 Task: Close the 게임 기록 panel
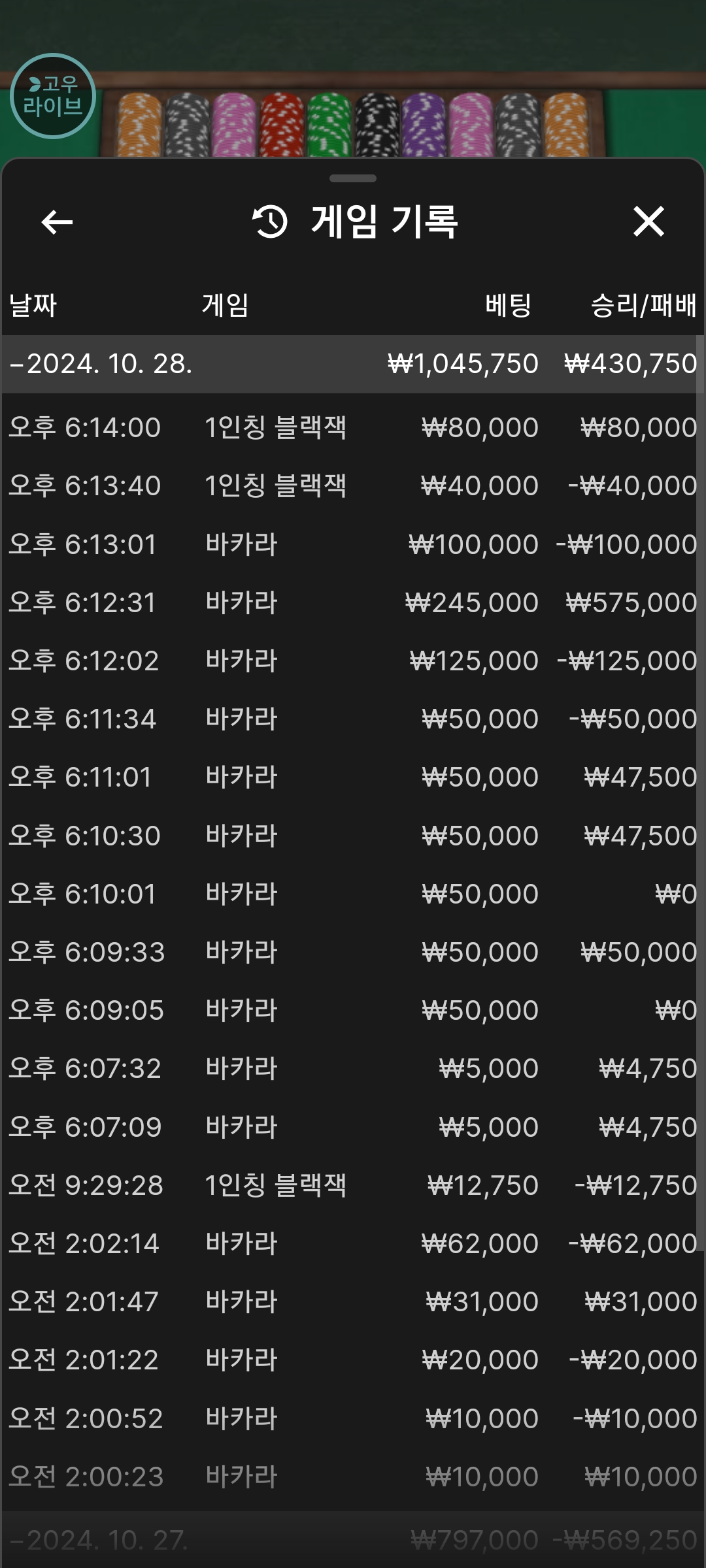648,221
